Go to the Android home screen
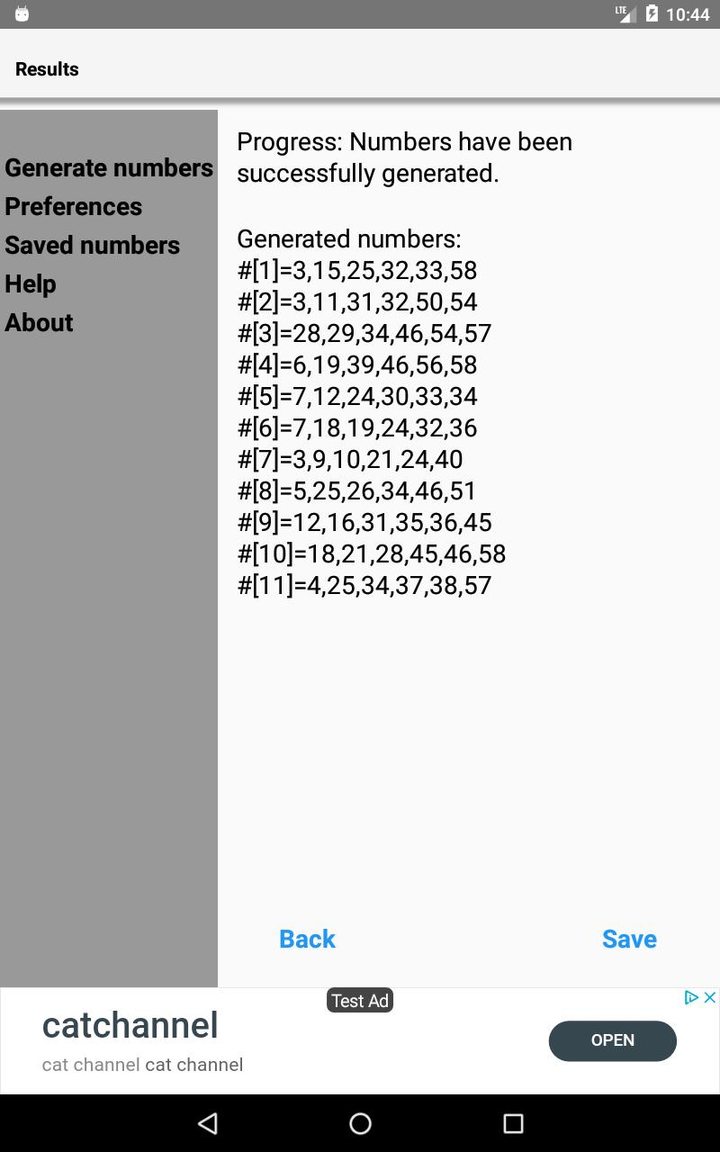This screenshot has height=1152, width=720. 360,1124
